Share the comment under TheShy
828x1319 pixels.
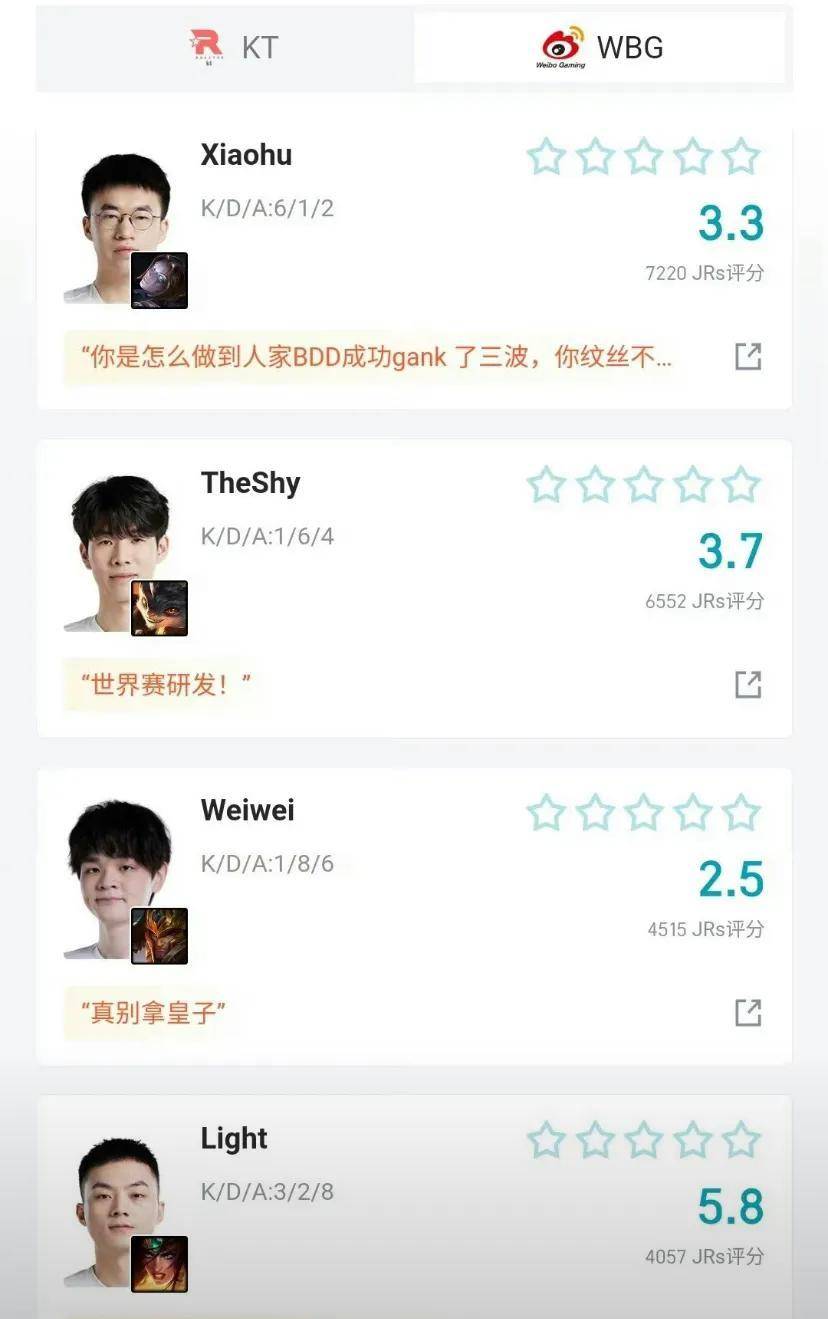[x=748, y=684]
